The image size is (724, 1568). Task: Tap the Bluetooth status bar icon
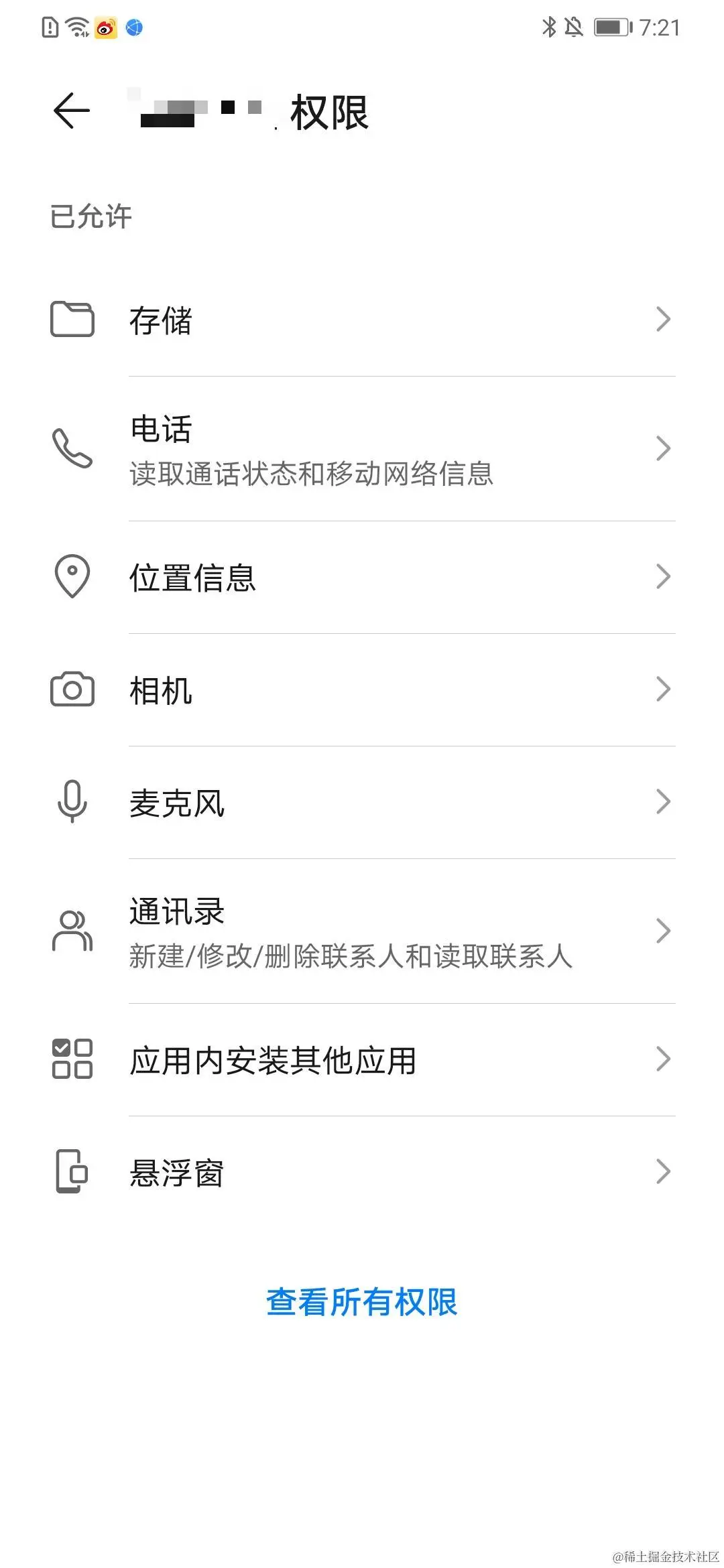coord(550,27)
